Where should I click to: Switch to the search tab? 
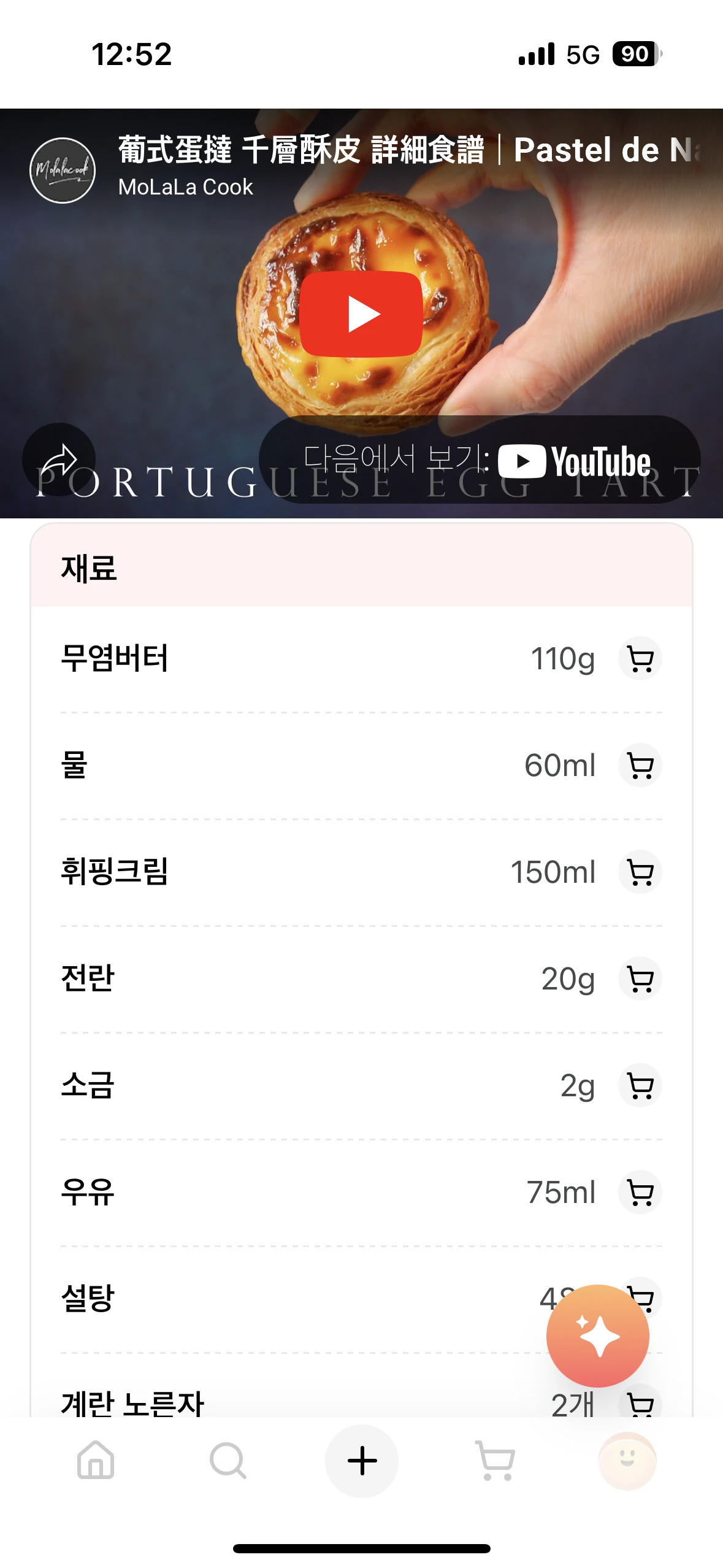click(228, 1461)
